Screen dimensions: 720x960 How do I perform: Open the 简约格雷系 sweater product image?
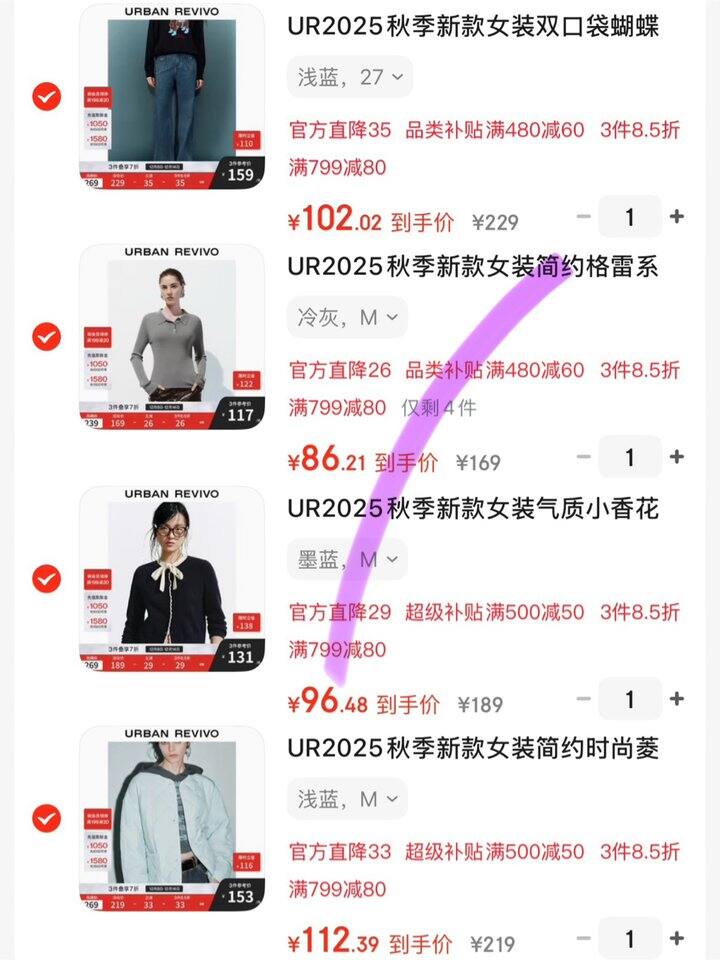pos(172,337)
